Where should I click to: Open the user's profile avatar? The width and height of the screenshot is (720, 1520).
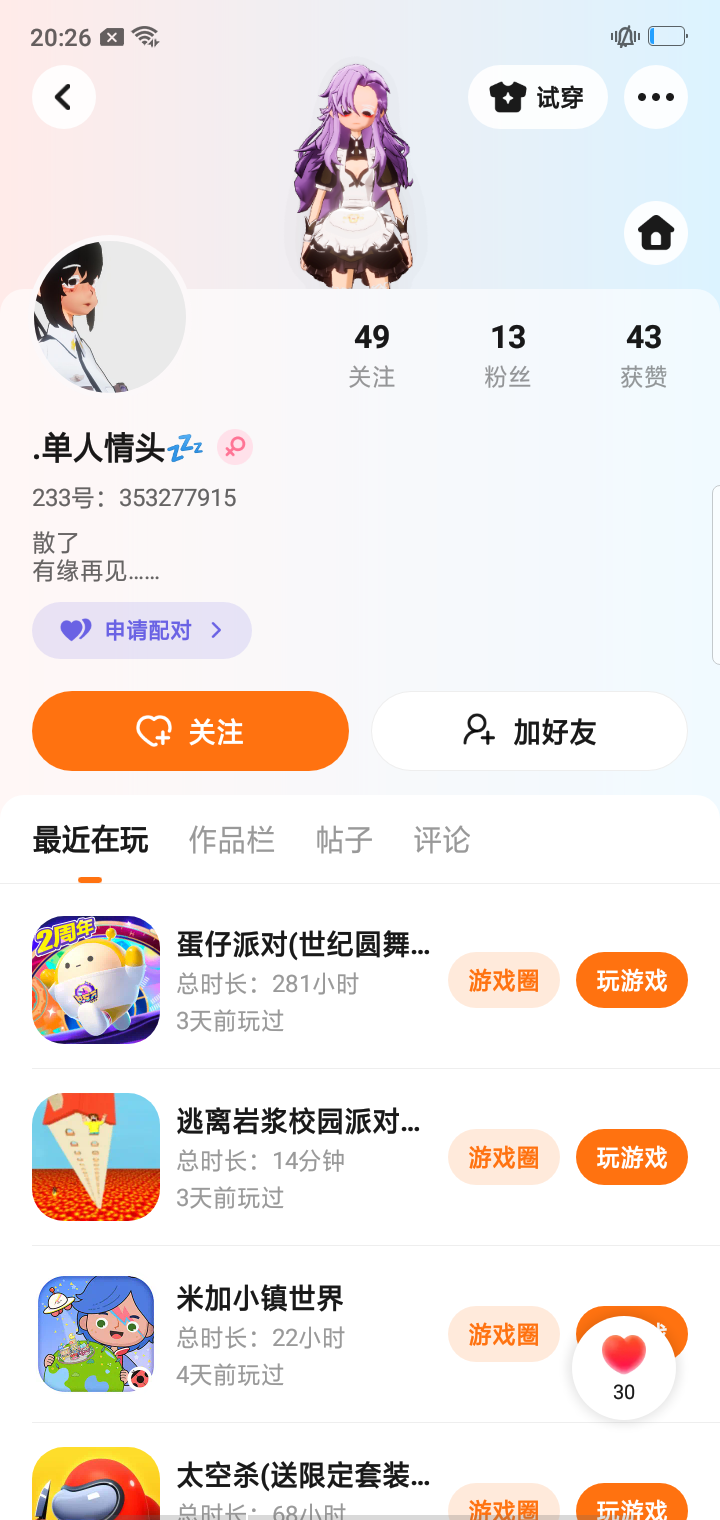tap(110, 316)
